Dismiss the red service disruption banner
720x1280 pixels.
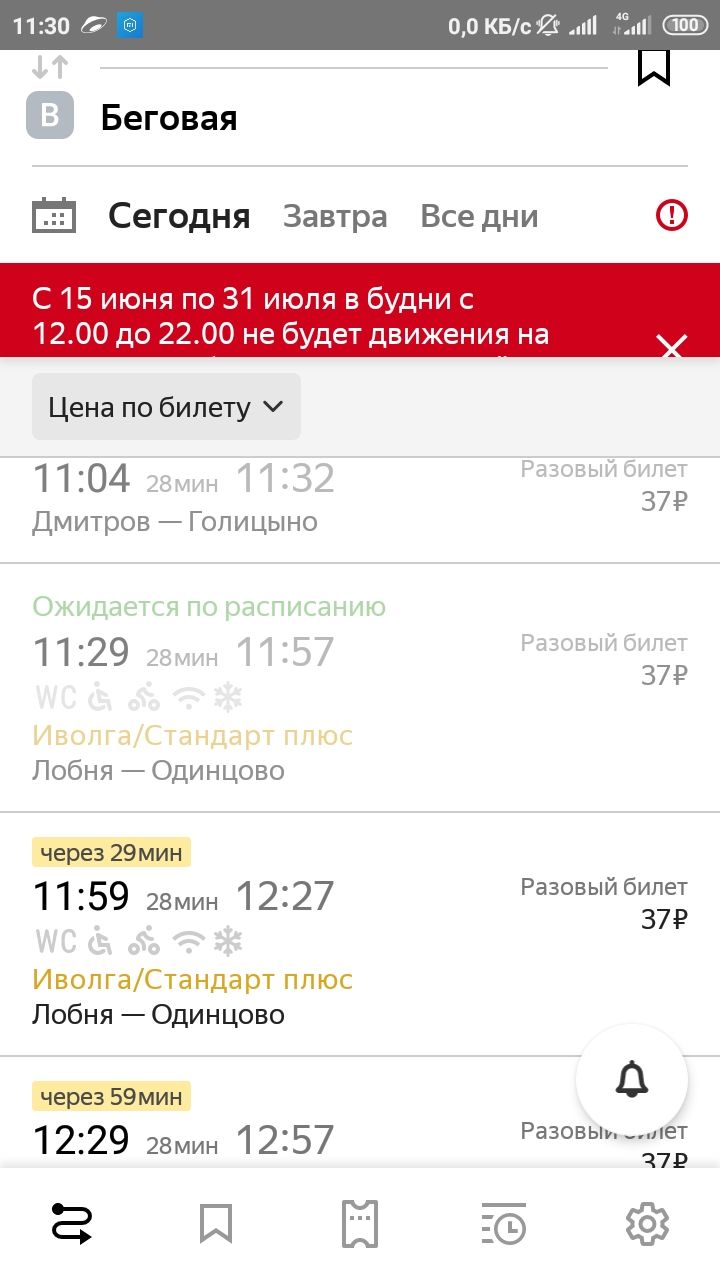click(671, 346)
